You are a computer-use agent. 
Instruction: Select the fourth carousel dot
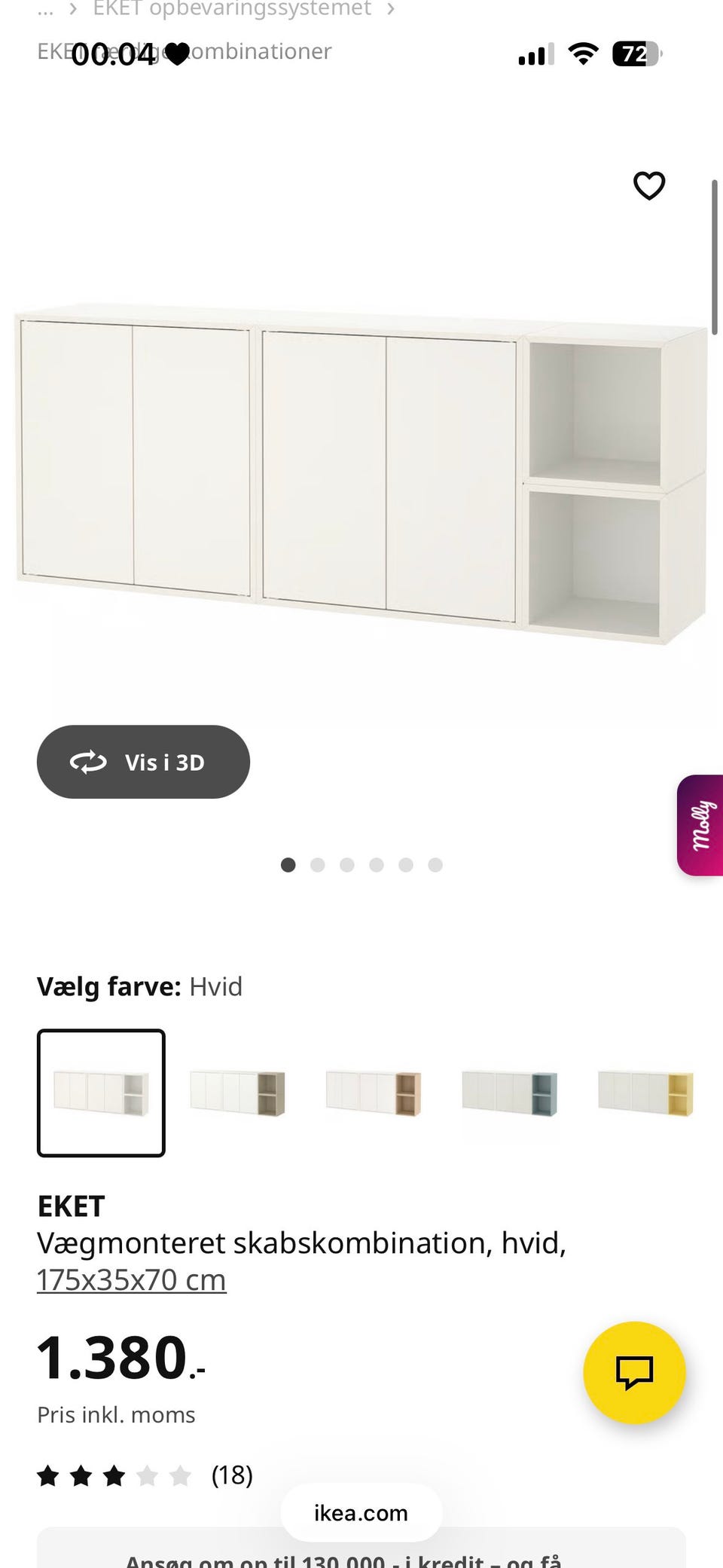point(377,865)
